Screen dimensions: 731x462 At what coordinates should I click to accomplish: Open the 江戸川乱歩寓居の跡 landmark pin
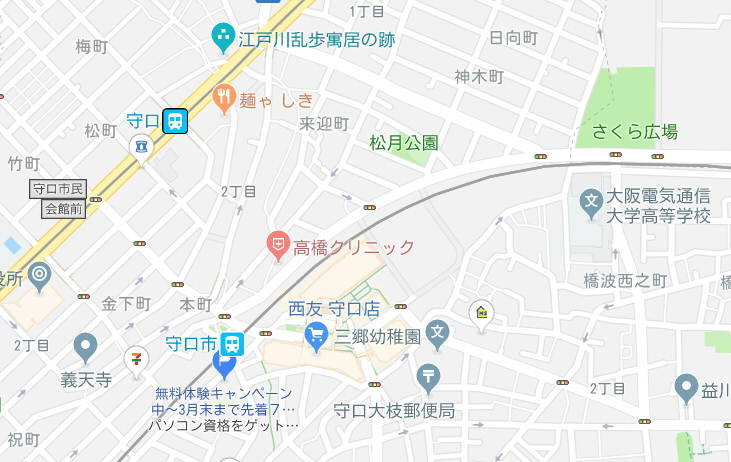pos(223,39)
